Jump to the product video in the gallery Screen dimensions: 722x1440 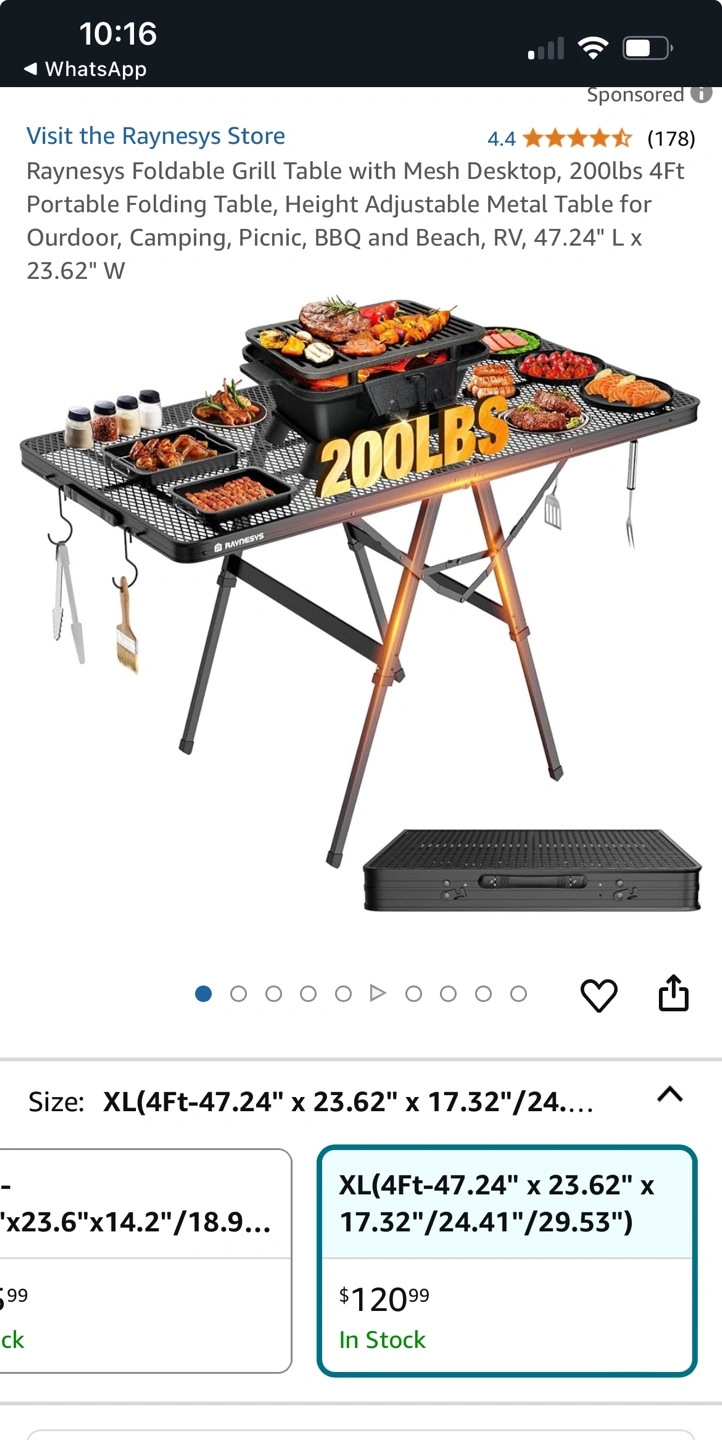coord(378,994)
